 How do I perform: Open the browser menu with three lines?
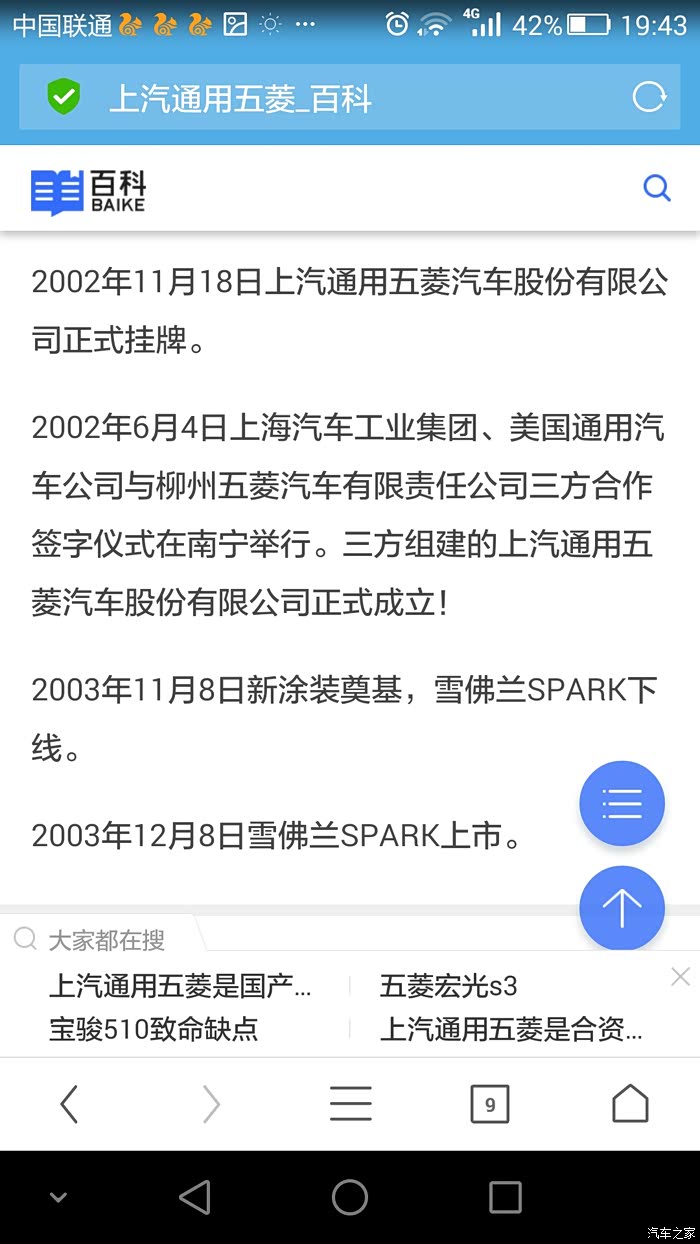(x=350, y=1104)
